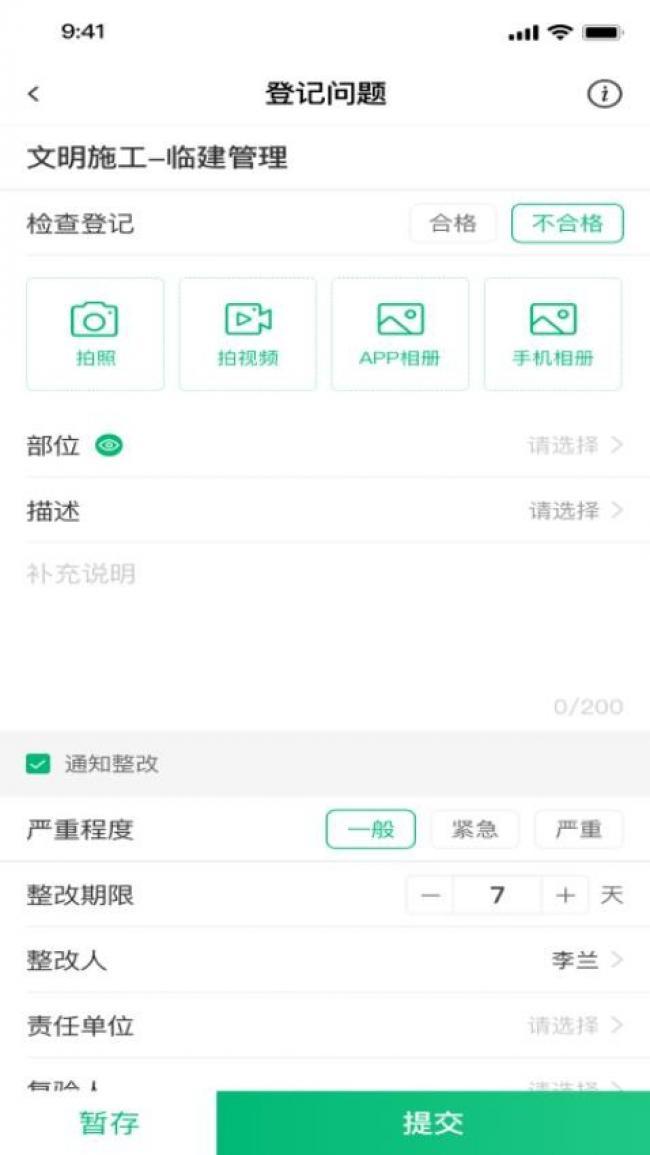Increase 整改期限 days with plus
The width and height of the screenshot is (650, 1155).
(566, 895)
